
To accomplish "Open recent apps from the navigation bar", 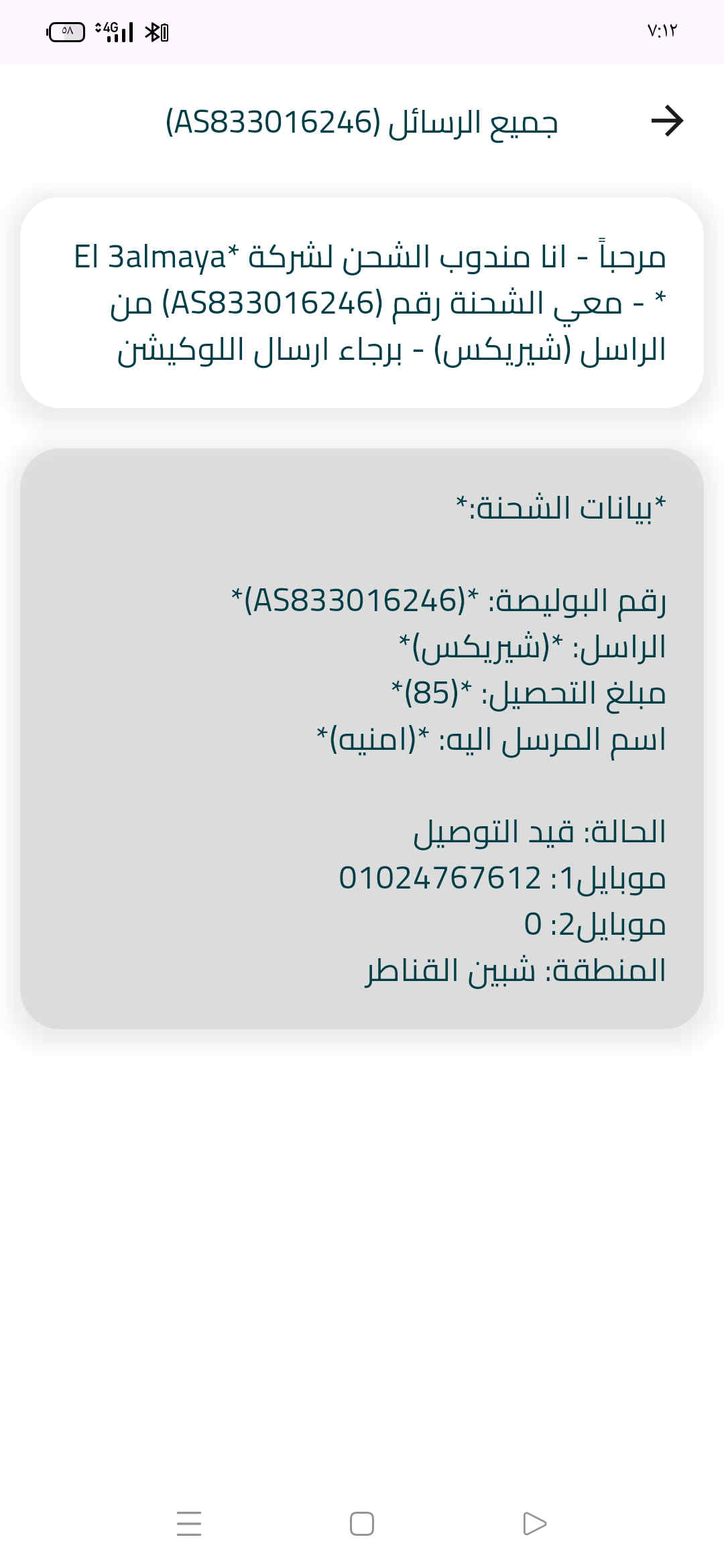I will tap(189, 1524).
